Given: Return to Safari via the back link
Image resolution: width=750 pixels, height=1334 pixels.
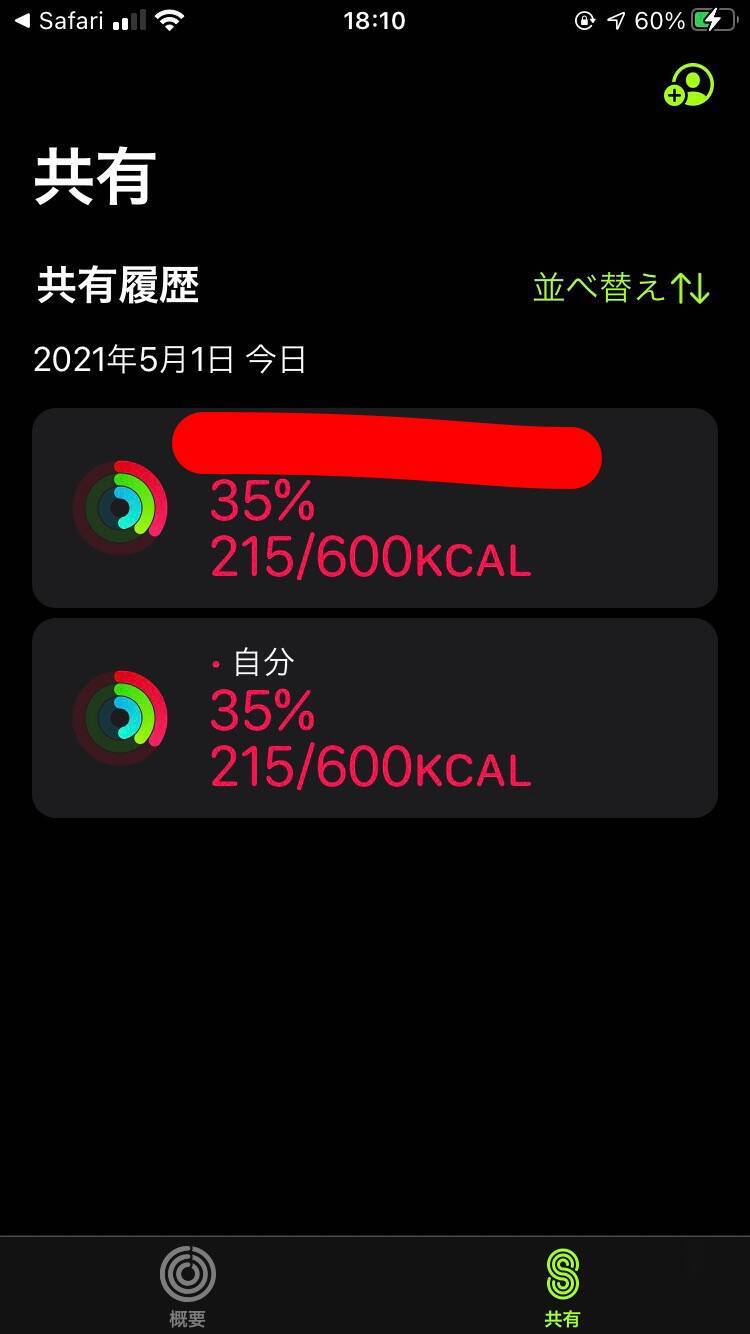Looking at the screenshot, I should click(x=62, y=21).
